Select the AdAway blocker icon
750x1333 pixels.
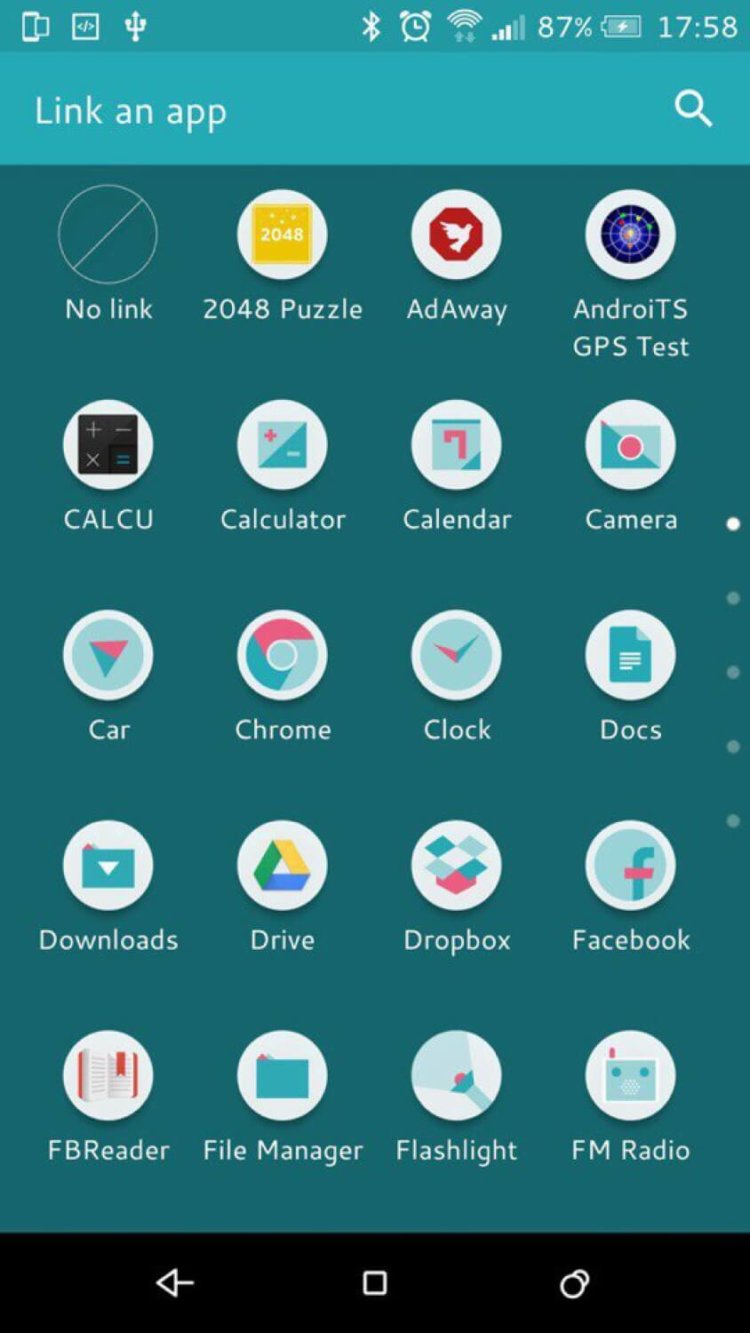pyautogui.click(x=456, y=235)
